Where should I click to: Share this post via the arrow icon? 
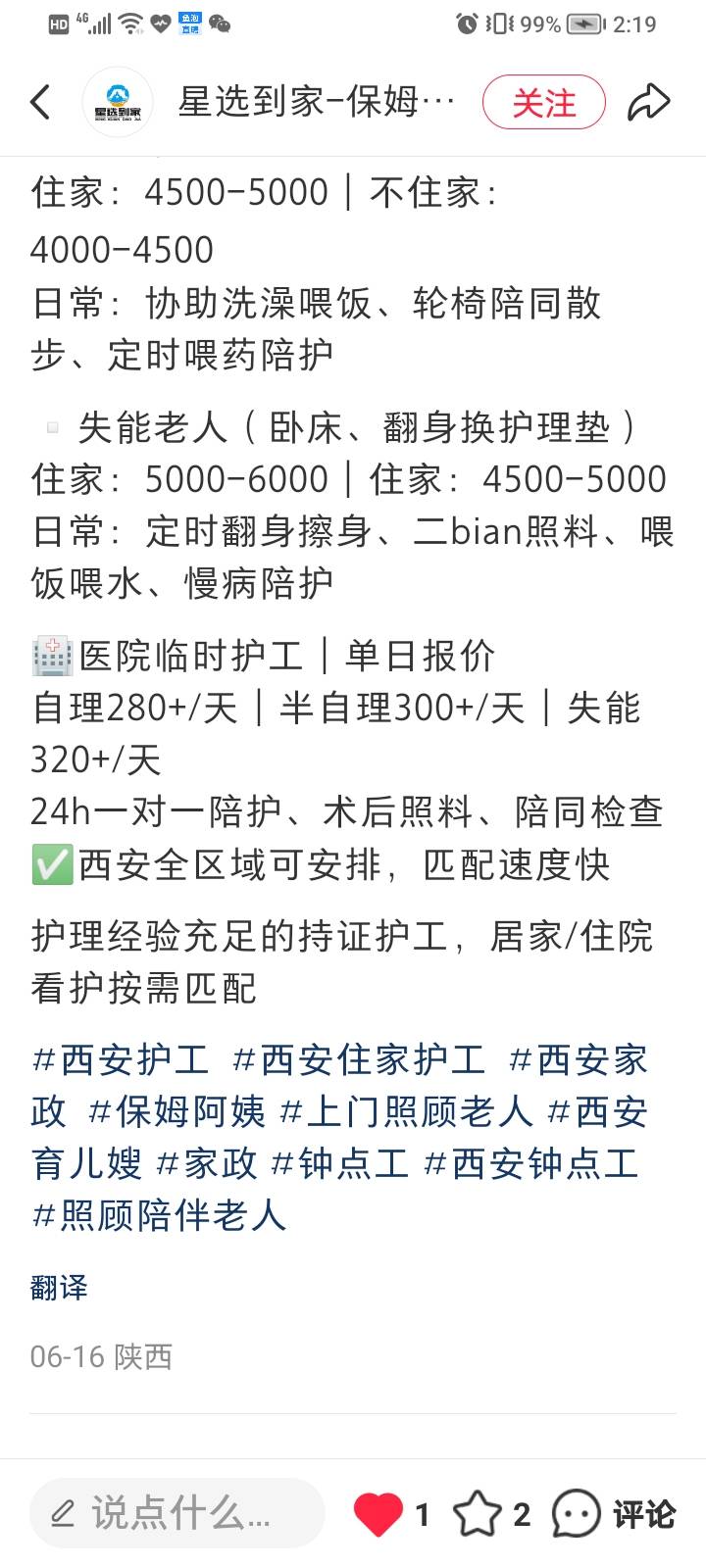point(648,102)
